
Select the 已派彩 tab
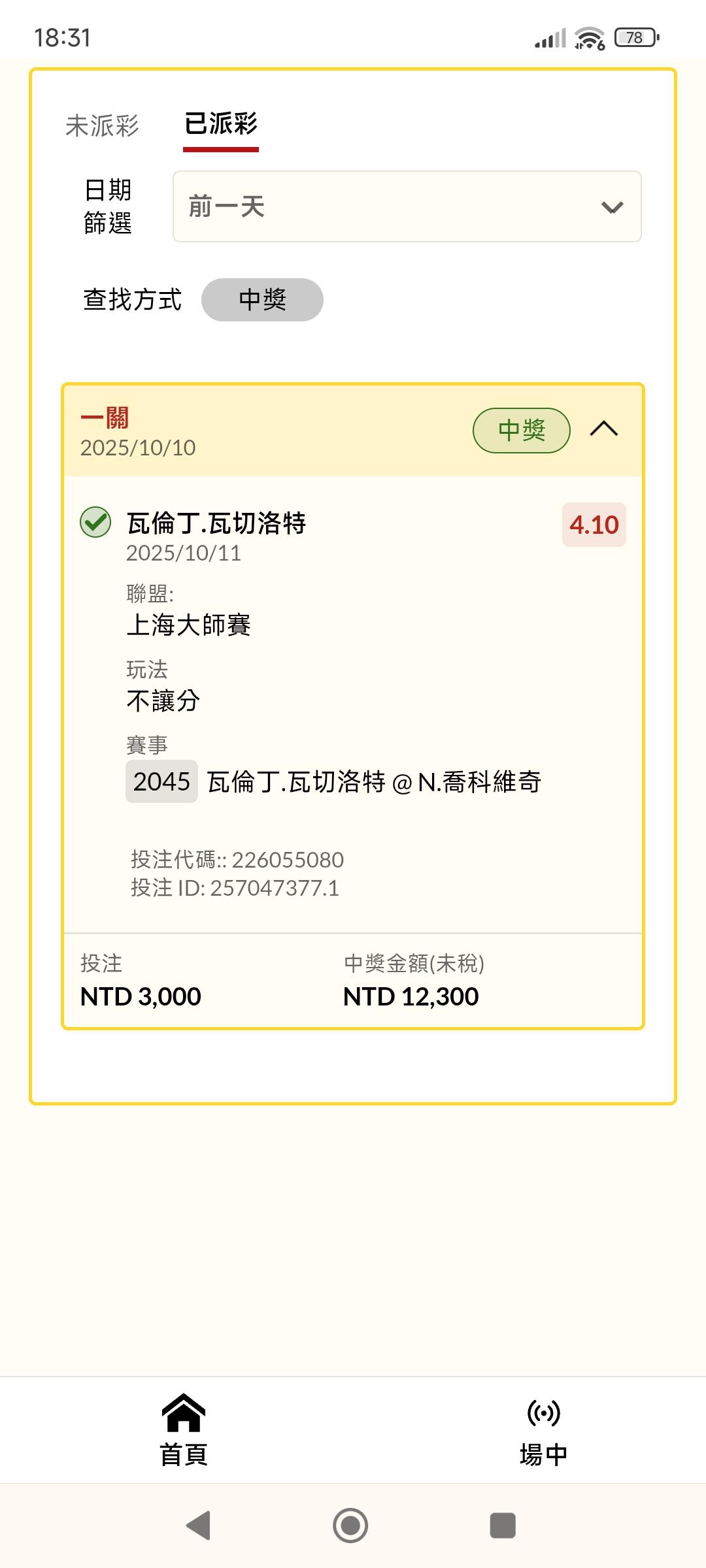click(221, 125)
